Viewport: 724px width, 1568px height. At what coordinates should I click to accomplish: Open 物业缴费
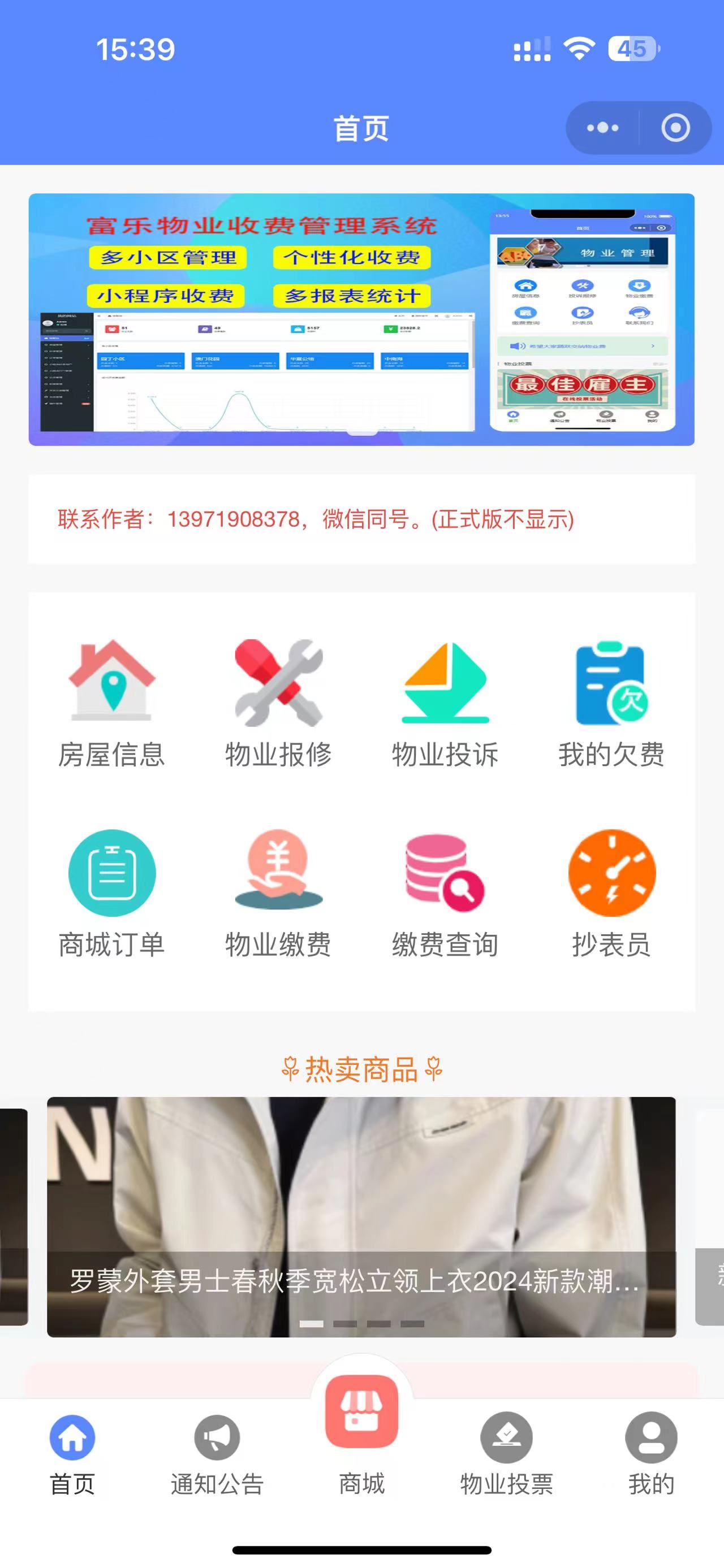coord(278,894)
